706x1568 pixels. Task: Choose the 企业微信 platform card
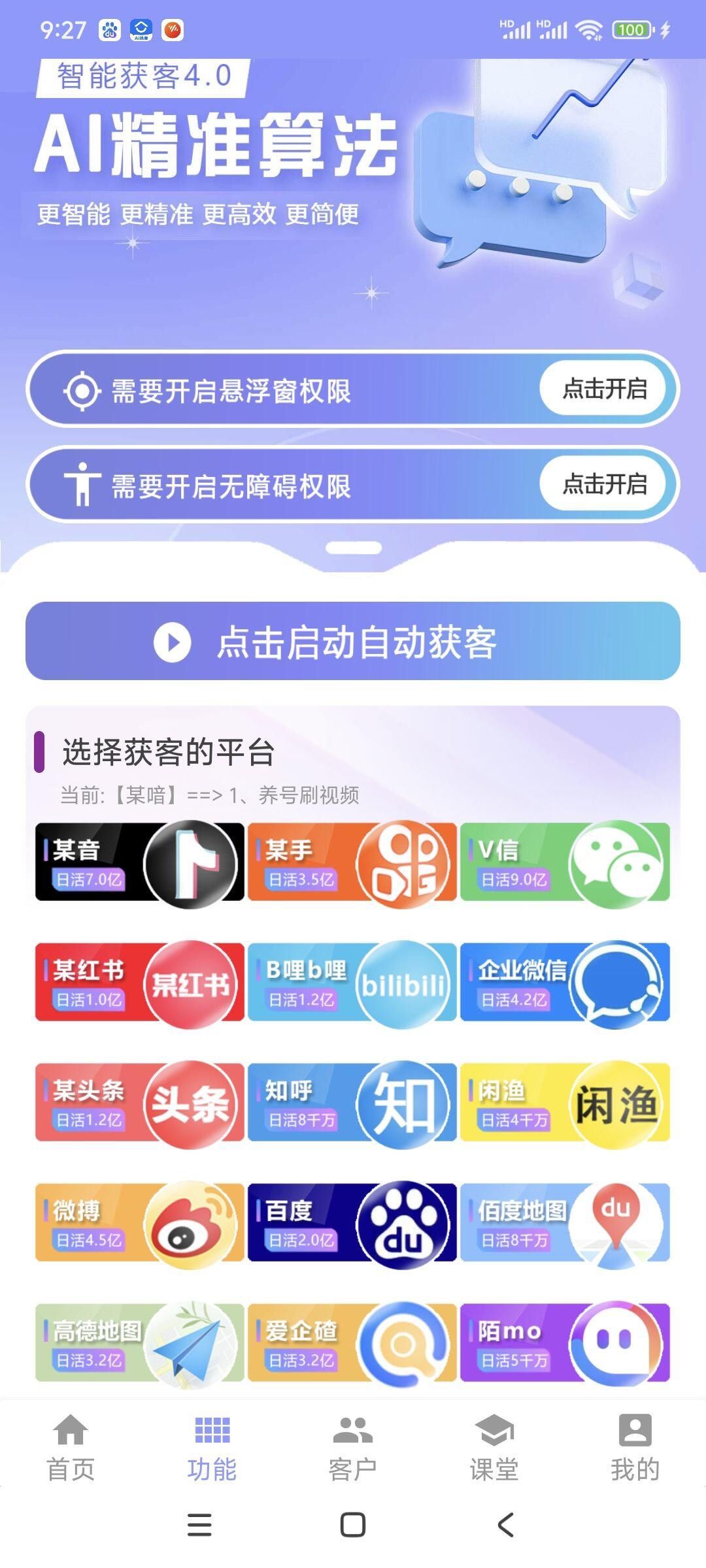pyautogui.click(x=565, y=983)
